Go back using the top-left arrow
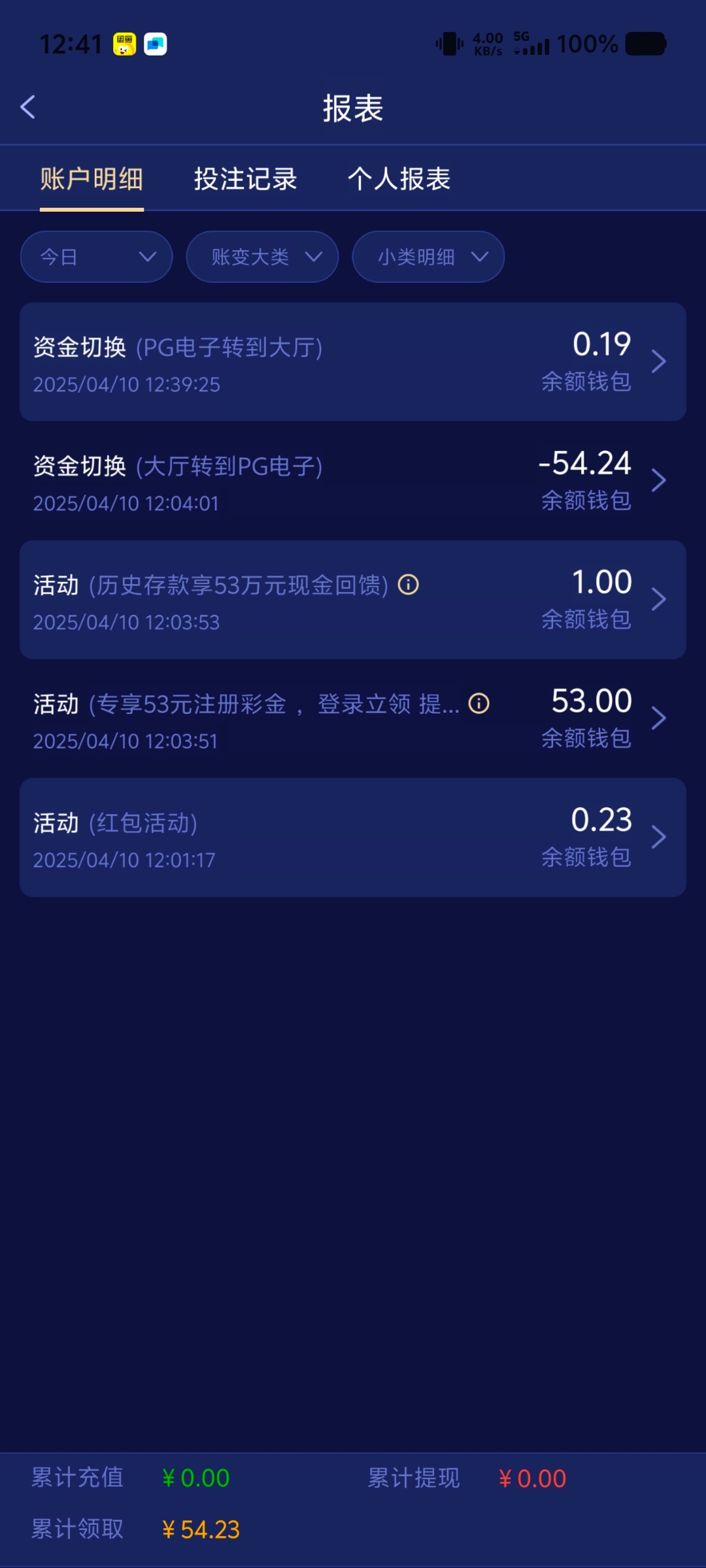The width and height of the screenshot is (706, 1568). tap(28, 107)
